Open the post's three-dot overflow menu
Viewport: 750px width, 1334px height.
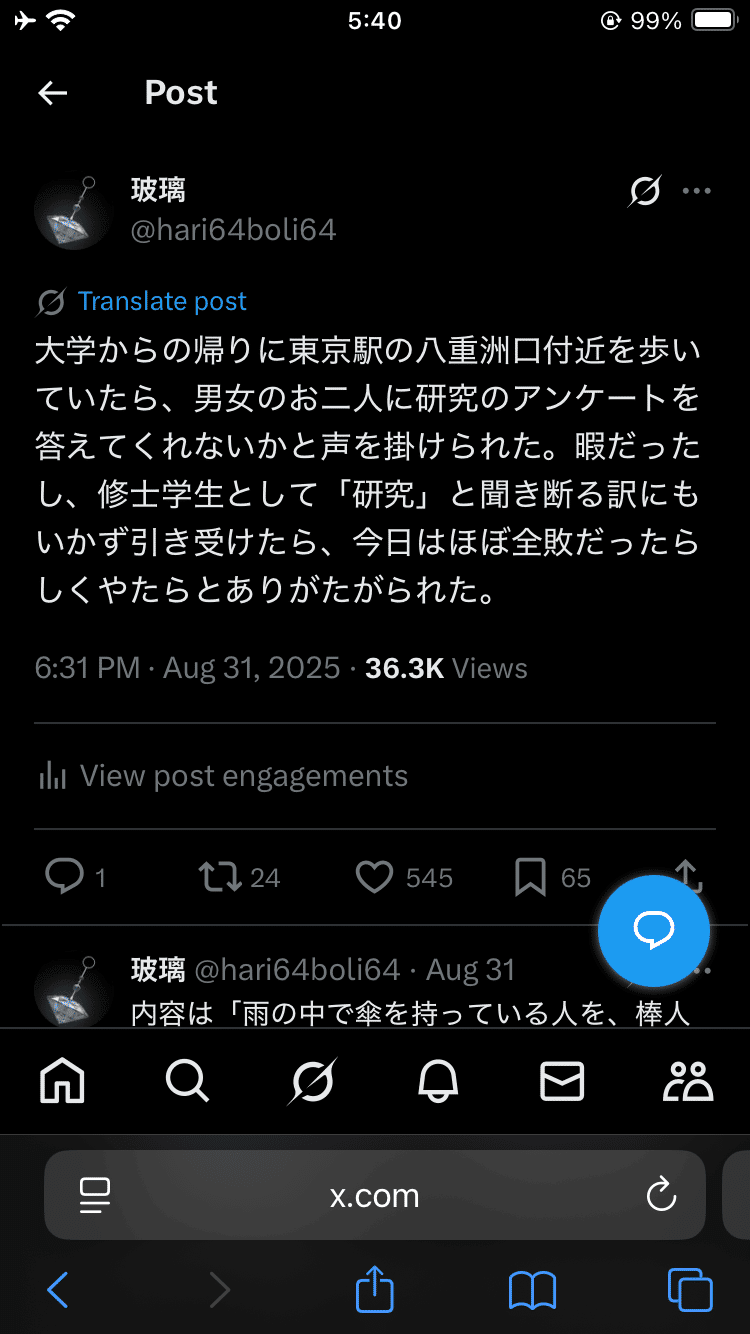pyautogui.click(x=697, y=191)
